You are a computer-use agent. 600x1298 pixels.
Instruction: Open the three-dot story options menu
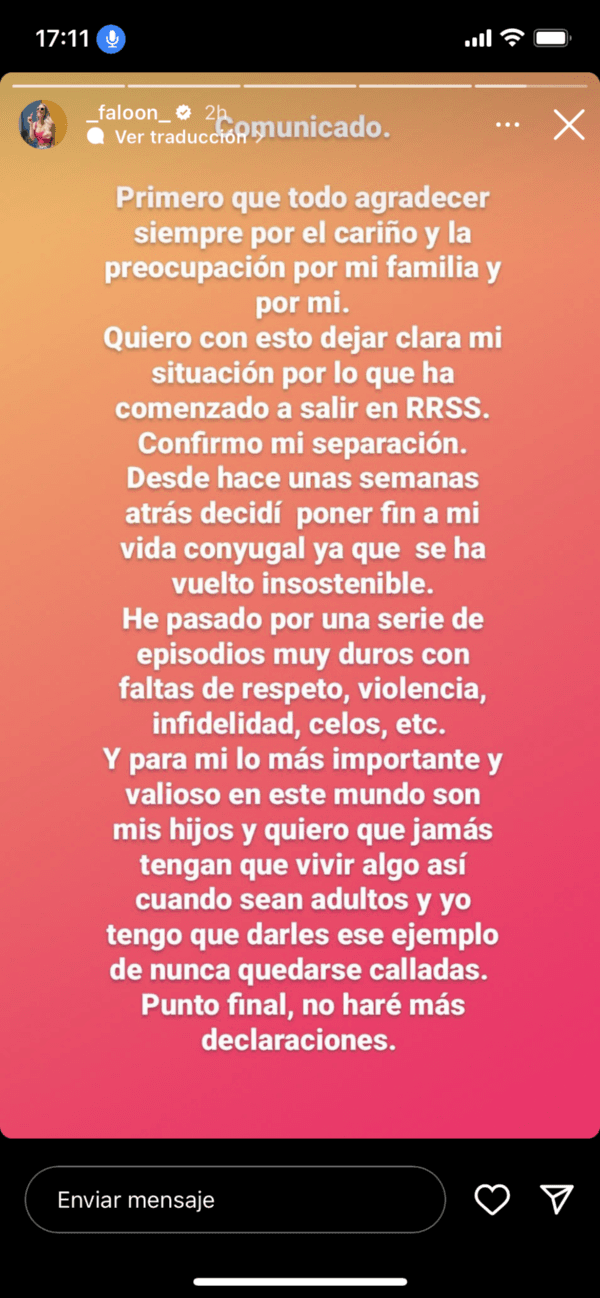508,125
